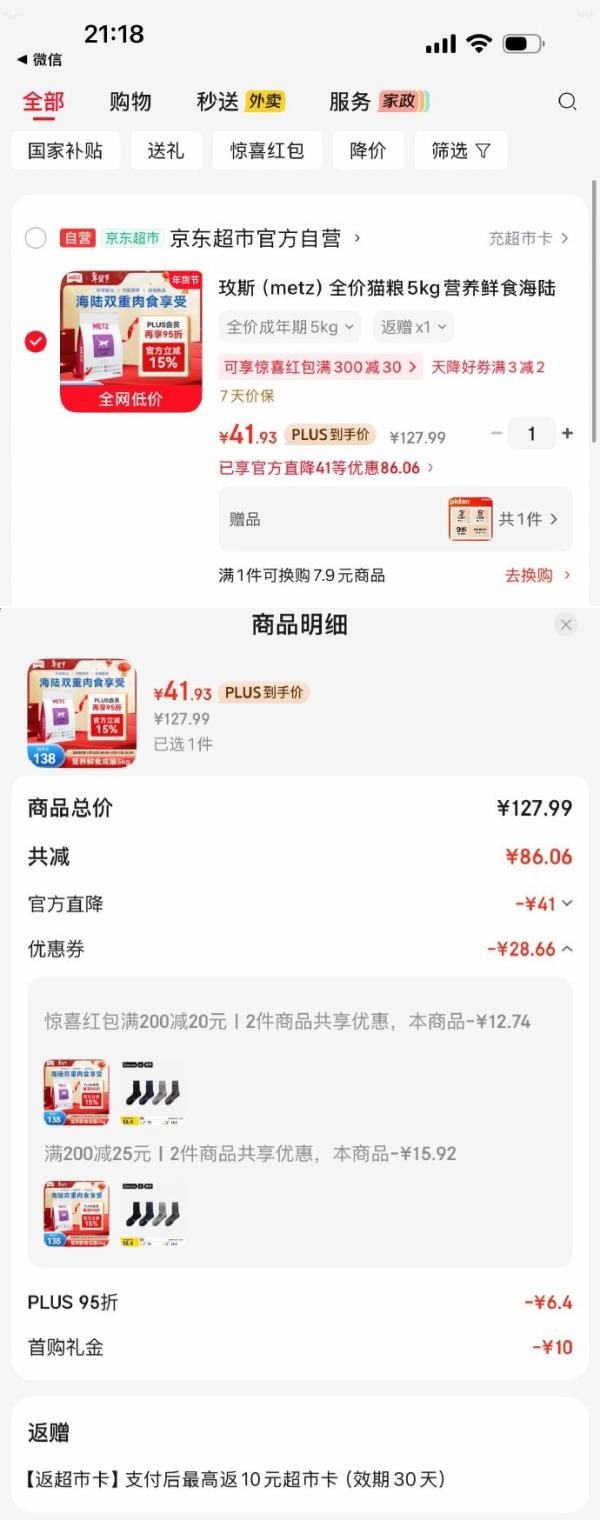Uncheck the metz cat food item
This screenshot has height=1521, width=600.
[36, 342]
